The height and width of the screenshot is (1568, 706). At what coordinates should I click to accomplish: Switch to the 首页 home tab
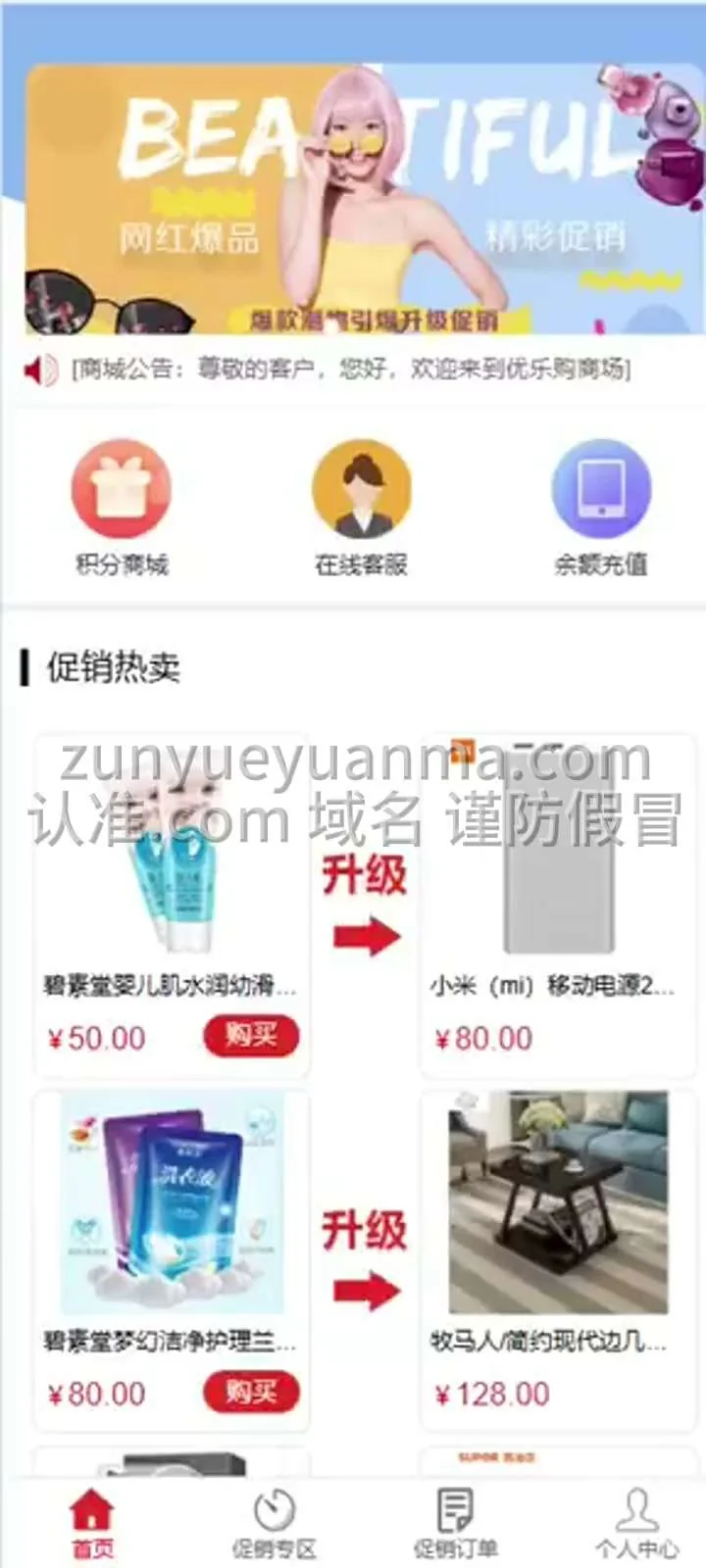point(92,1523)
